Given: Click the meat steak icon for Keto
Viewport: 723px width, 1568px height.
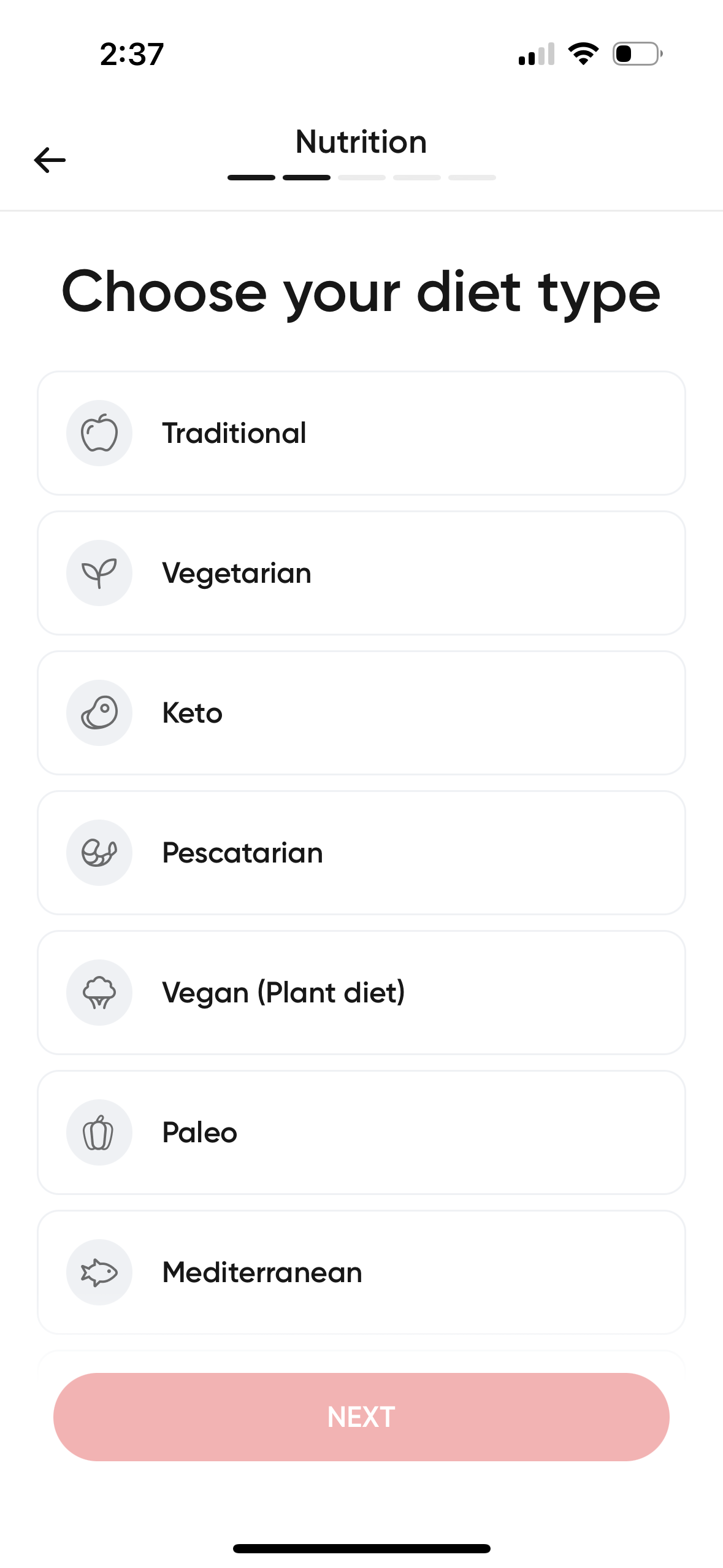Looking at the screenshot, I should (x=99, y=712).
